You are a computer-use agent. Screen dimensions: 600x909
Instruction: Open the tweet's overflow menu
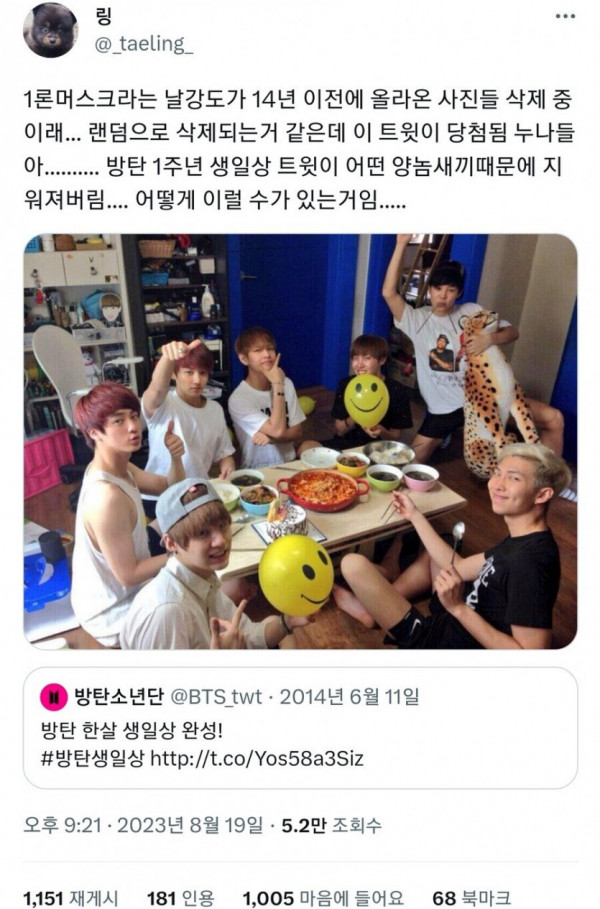pyautogui.click(x=565, y=17)
